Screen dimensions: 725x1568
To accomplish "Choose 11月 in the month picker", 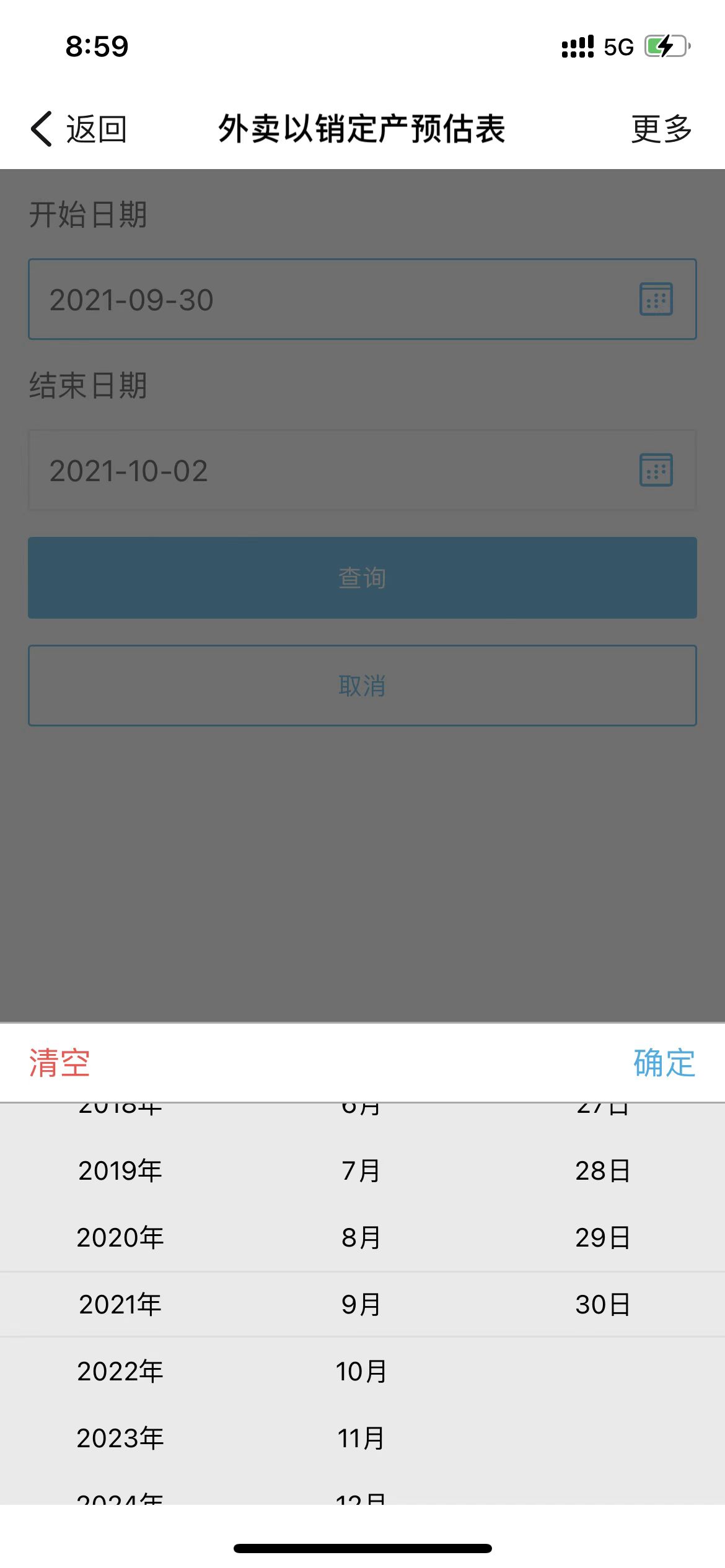I will click(x=361, y=1438).
